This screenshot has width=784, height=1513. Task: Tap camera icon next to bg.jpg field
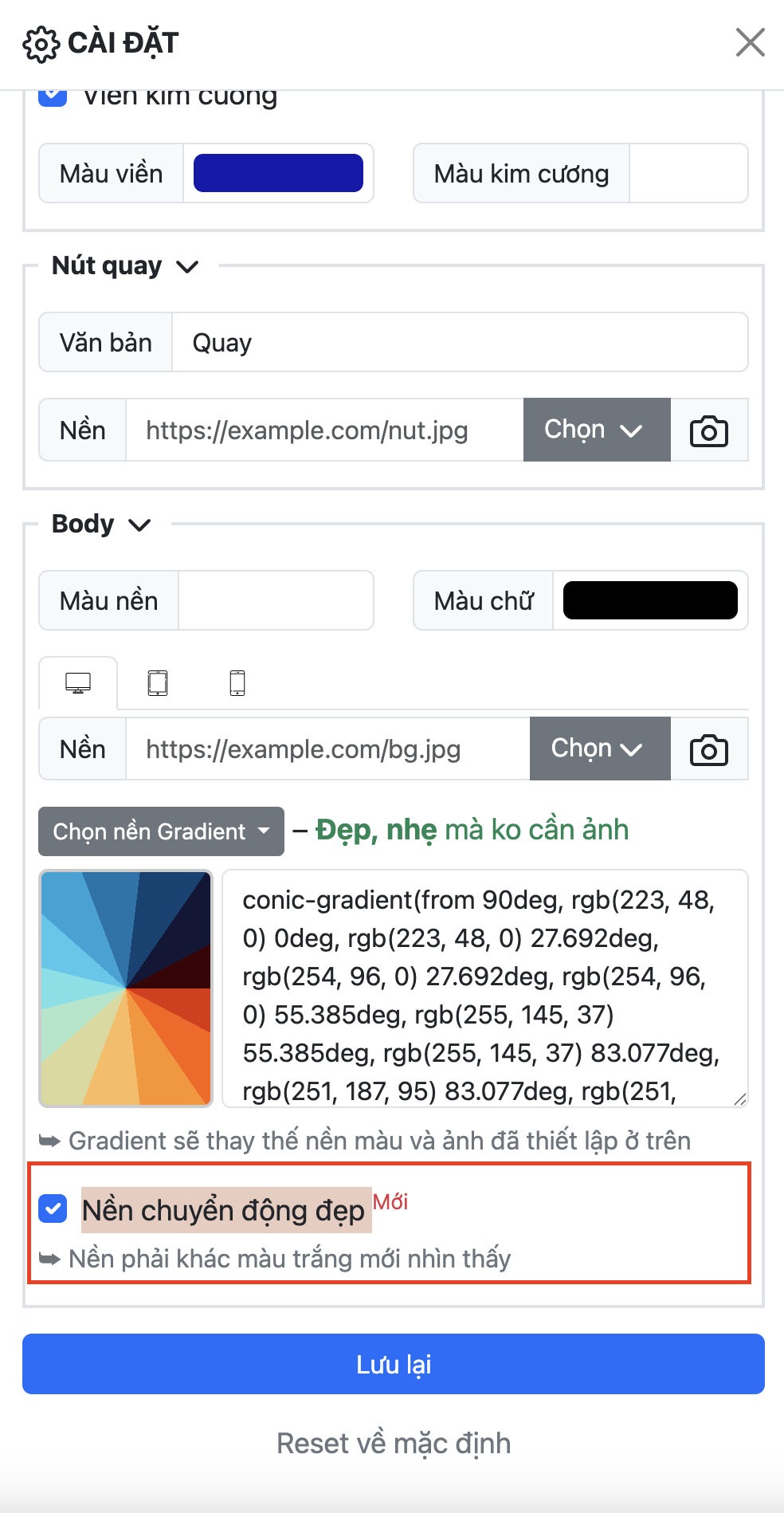708,749
